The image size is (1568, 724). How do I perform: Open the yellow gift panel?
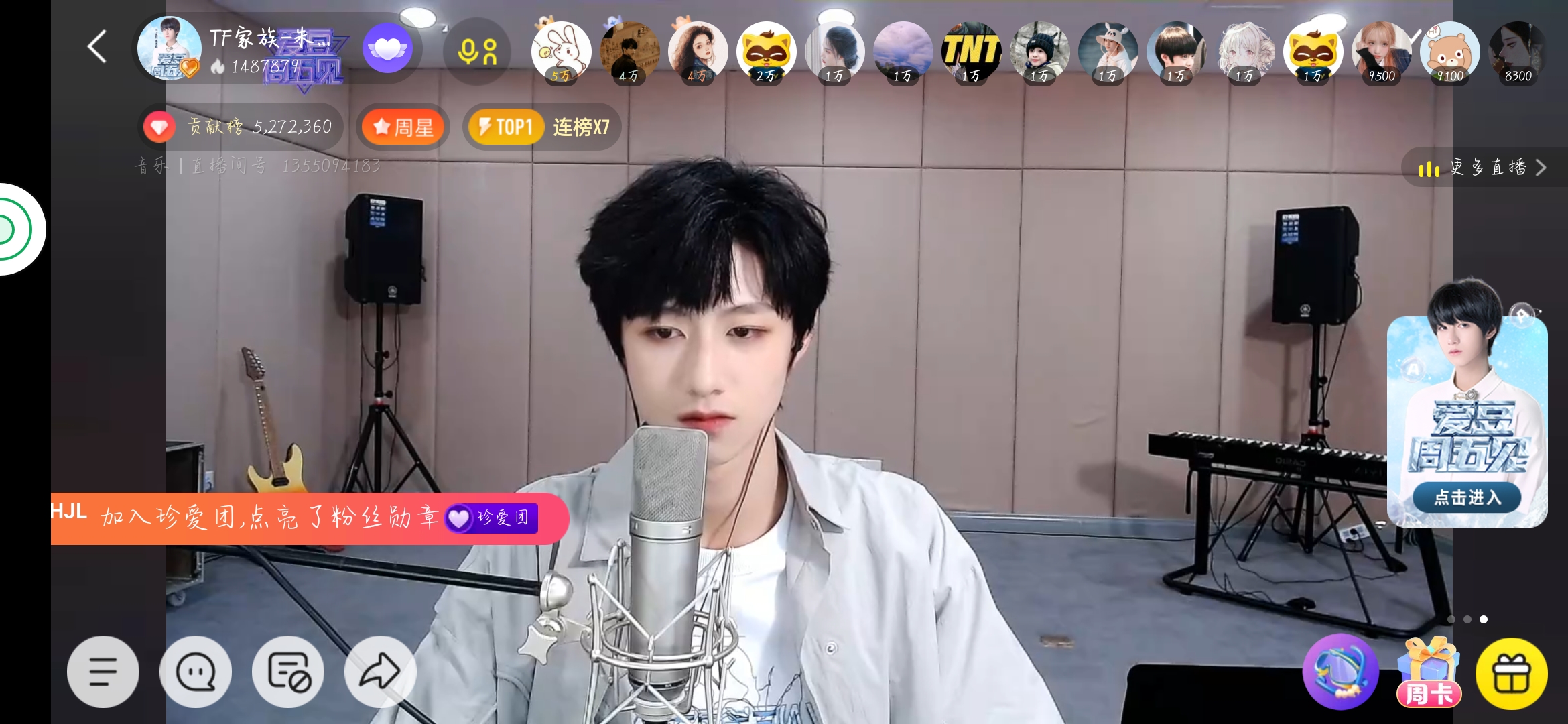1512,673
